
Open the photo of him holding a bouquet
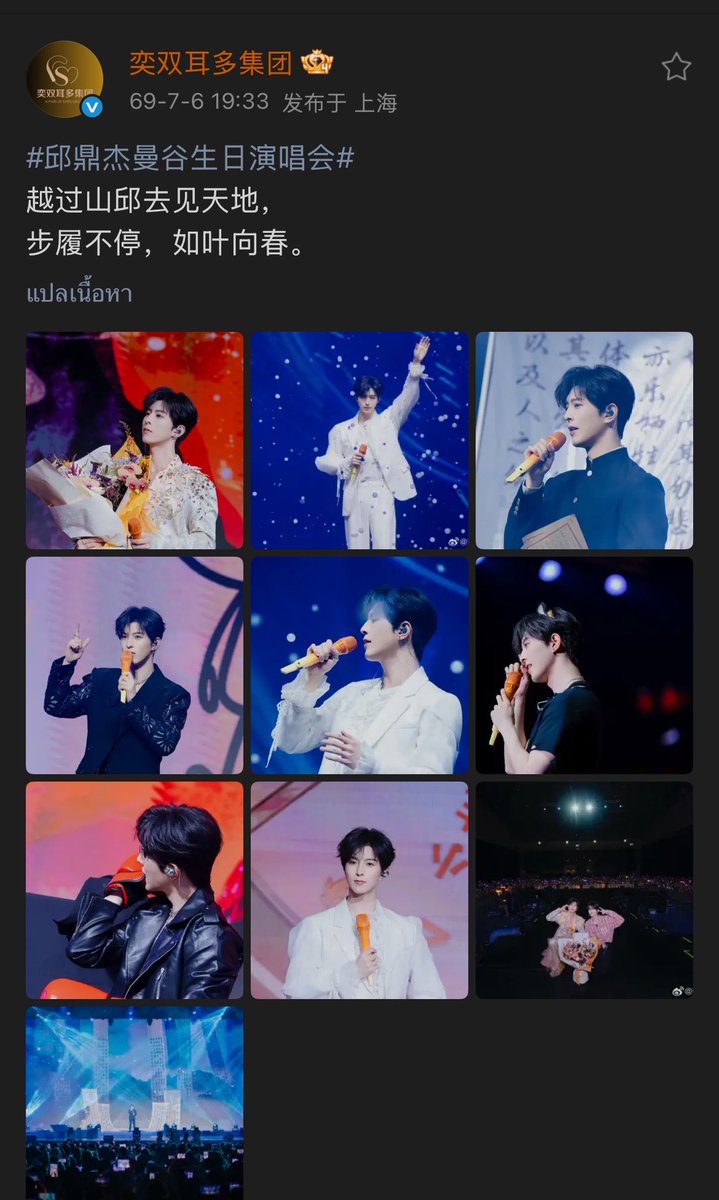coord(135,441)
